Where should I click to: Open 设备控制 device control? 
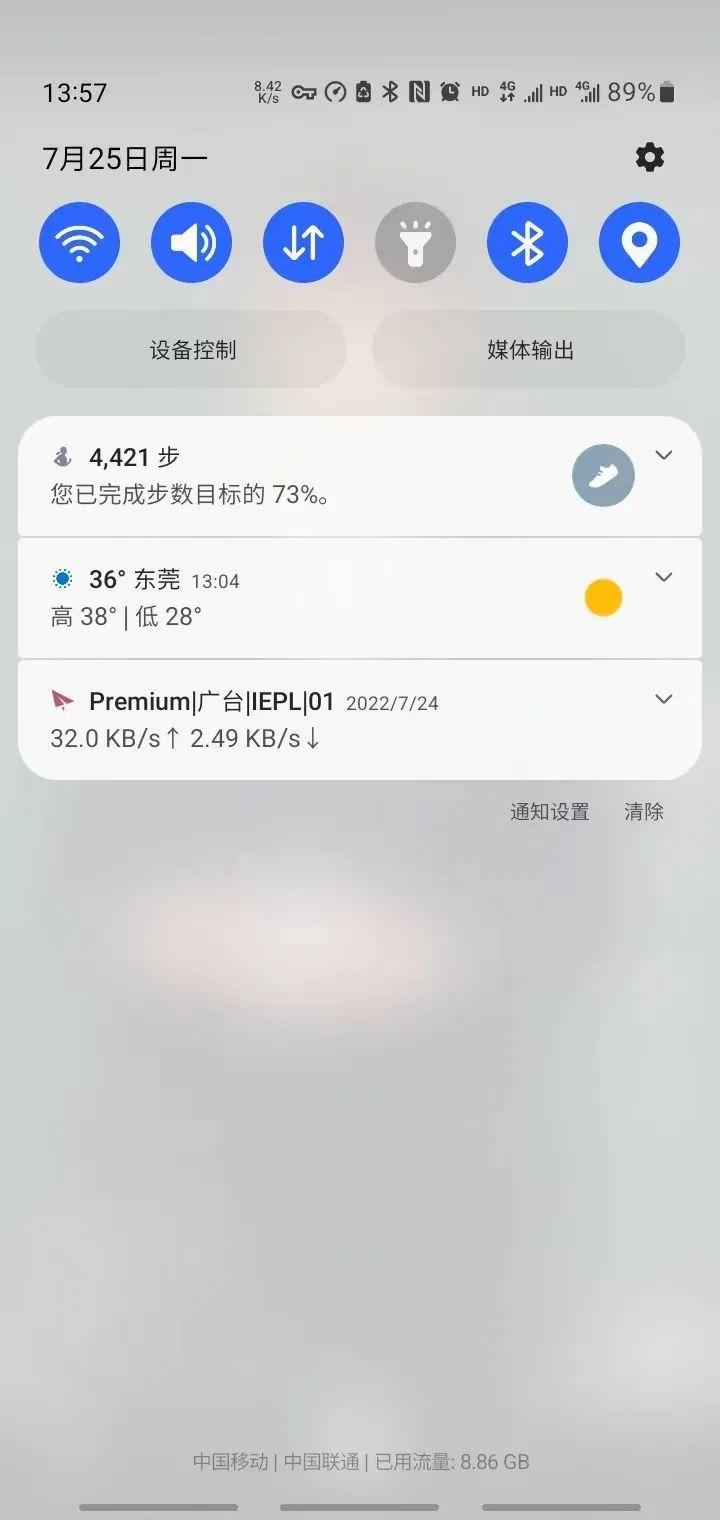pyautogui.click(x=192, y=350)
